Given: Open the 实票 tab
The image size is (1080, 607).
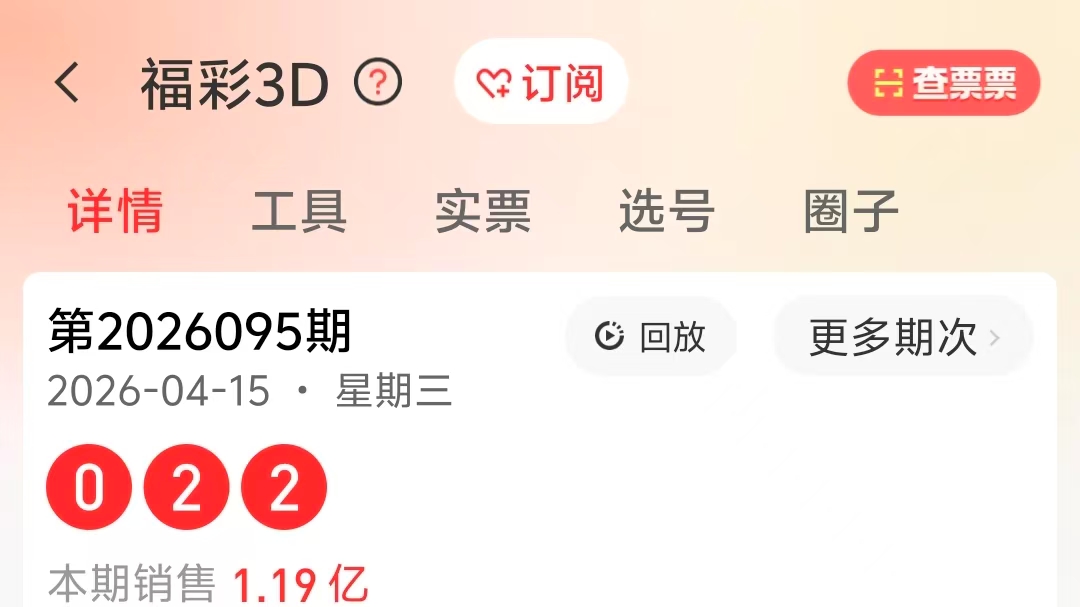Looking at the screenshot, I should pos(483,211).
